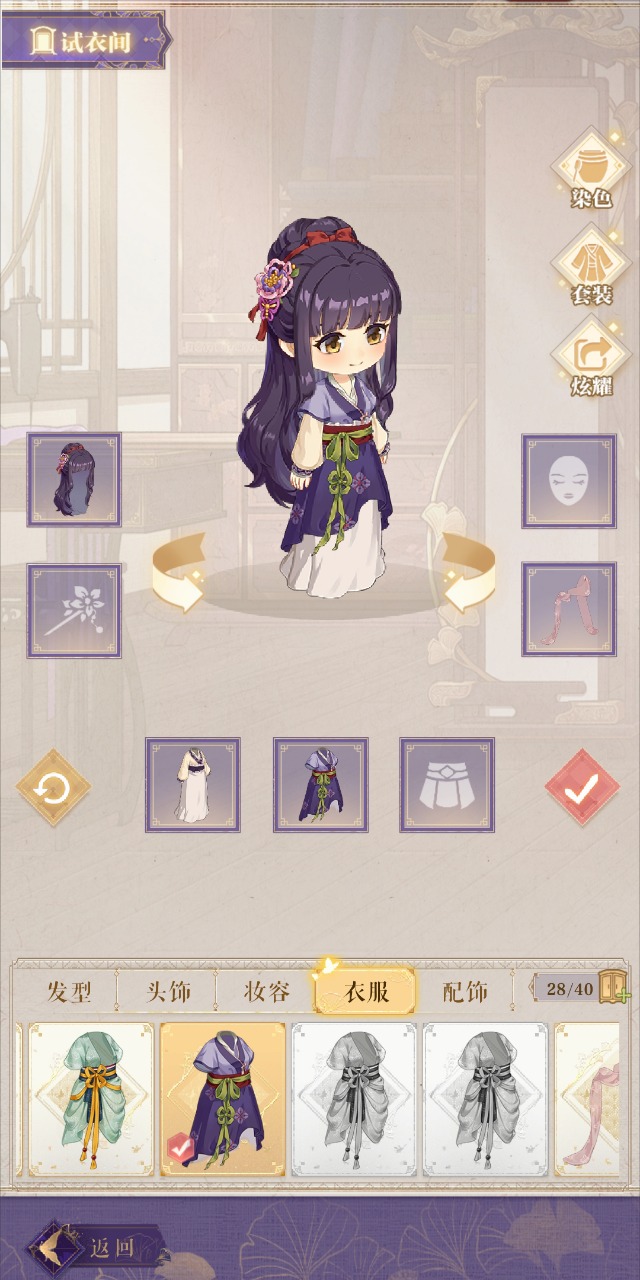Select the hairpin accessory slot
The image size is (640, 1280).
pyautogui.click(x=74, y=610)
